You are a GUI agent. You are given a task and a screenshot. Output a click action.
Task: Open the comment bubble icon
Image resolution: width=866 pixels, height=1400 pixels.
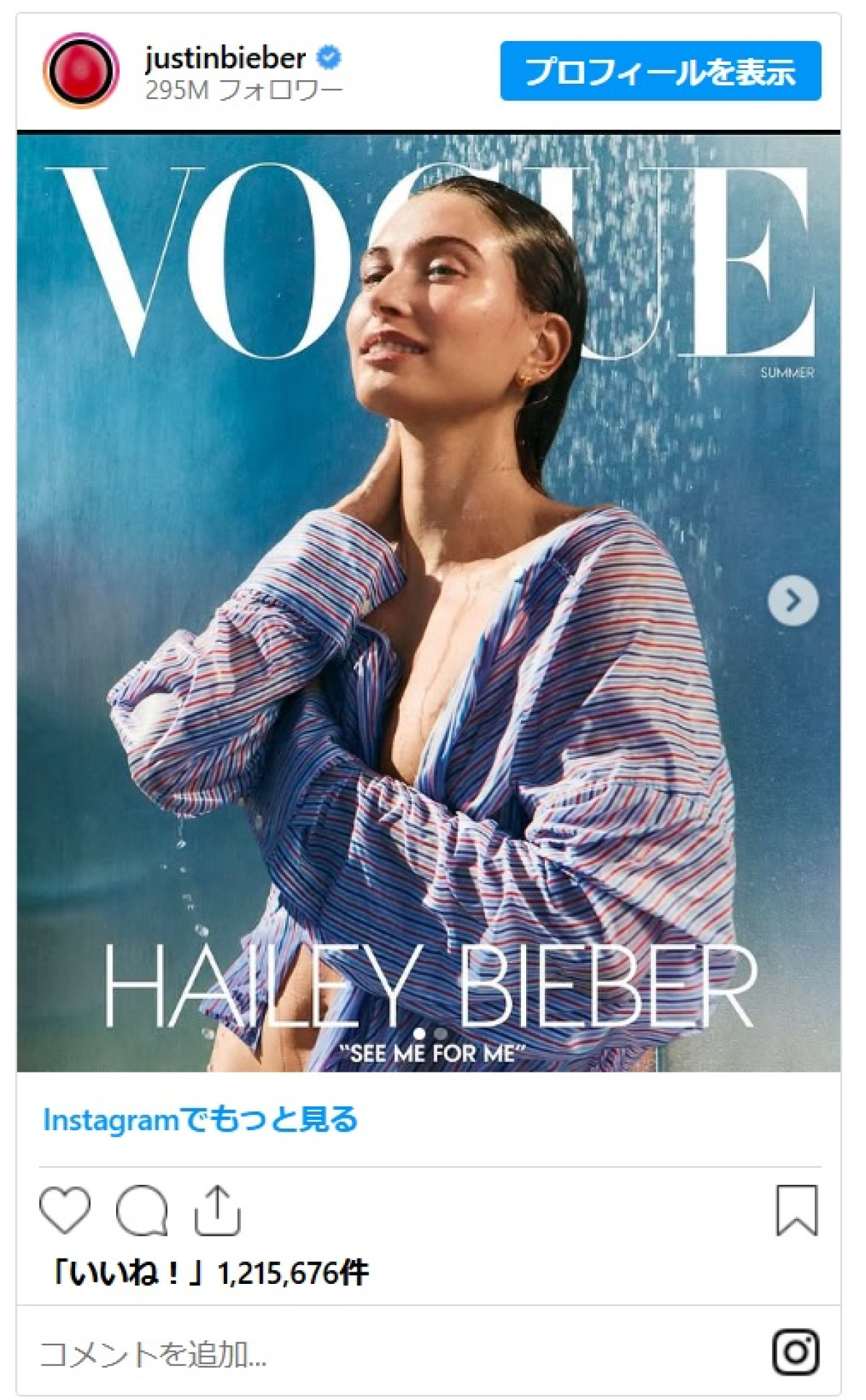click(x=142, y=1210)
